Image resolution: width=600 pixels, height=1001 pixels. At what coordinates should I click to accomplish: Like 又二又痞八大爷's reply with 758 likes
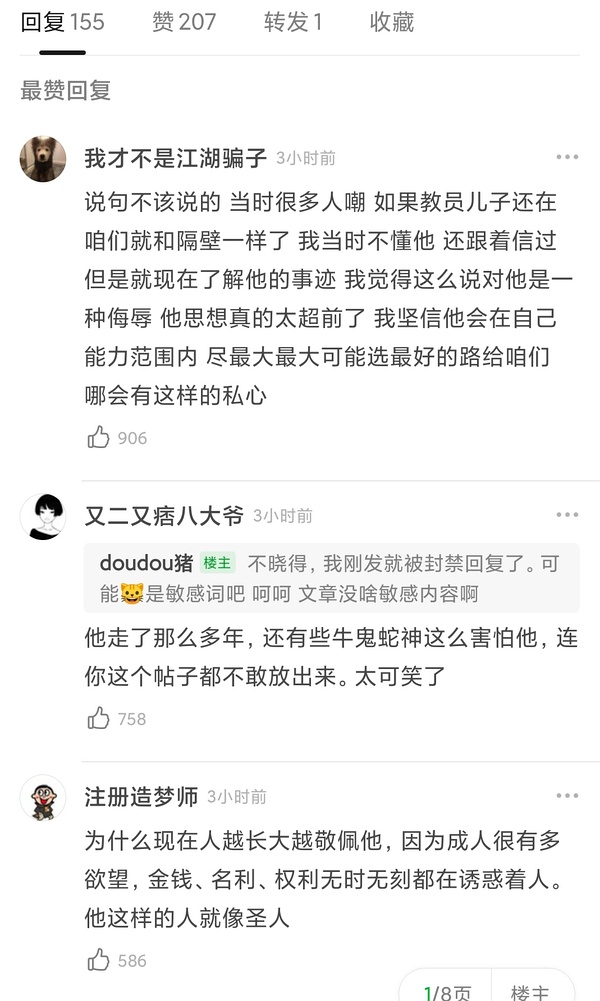click(x=99, y=718)
